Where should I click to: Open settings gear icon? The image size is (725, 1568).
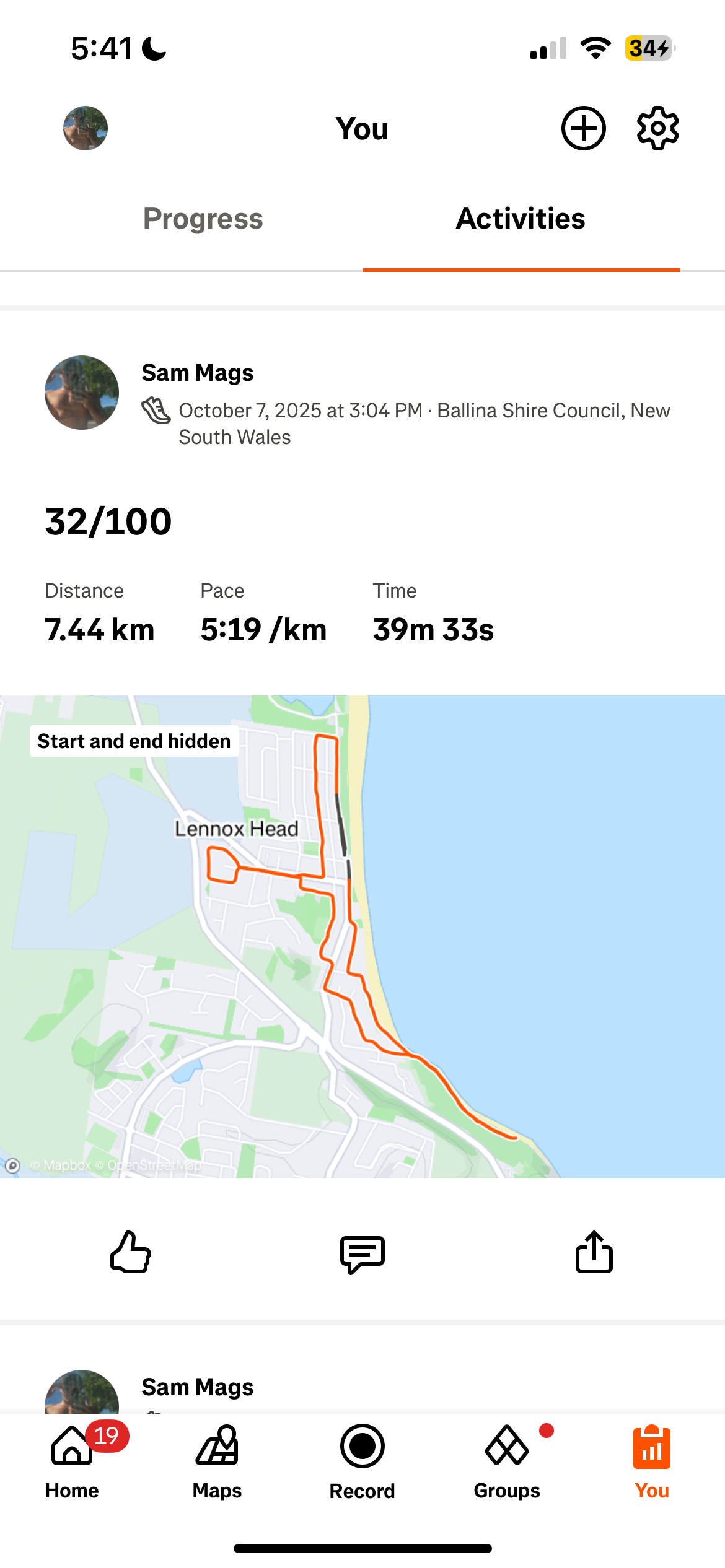(657, 128)
